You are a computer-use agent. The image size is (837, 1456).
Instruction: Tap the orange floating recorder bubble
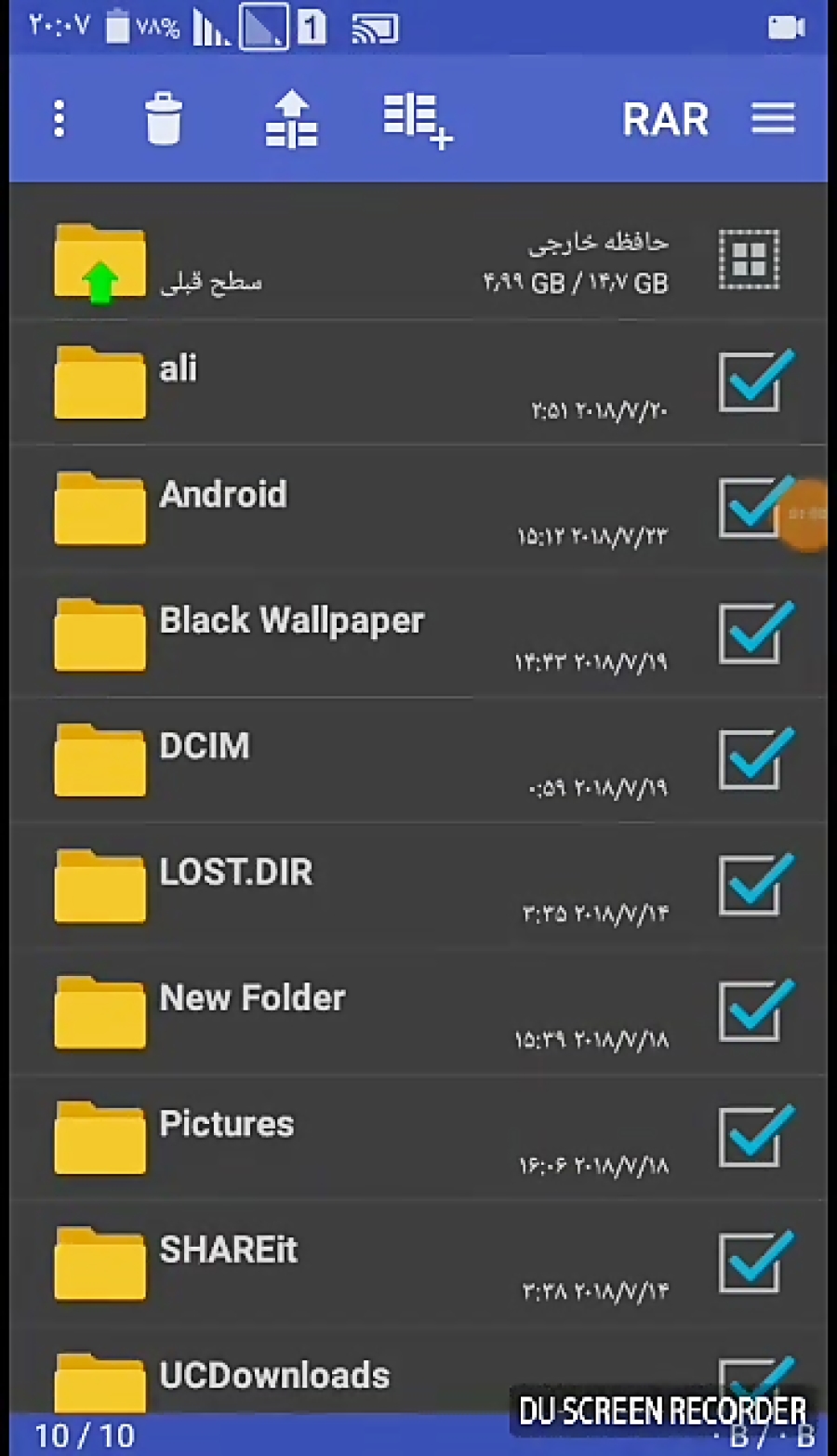804,515
